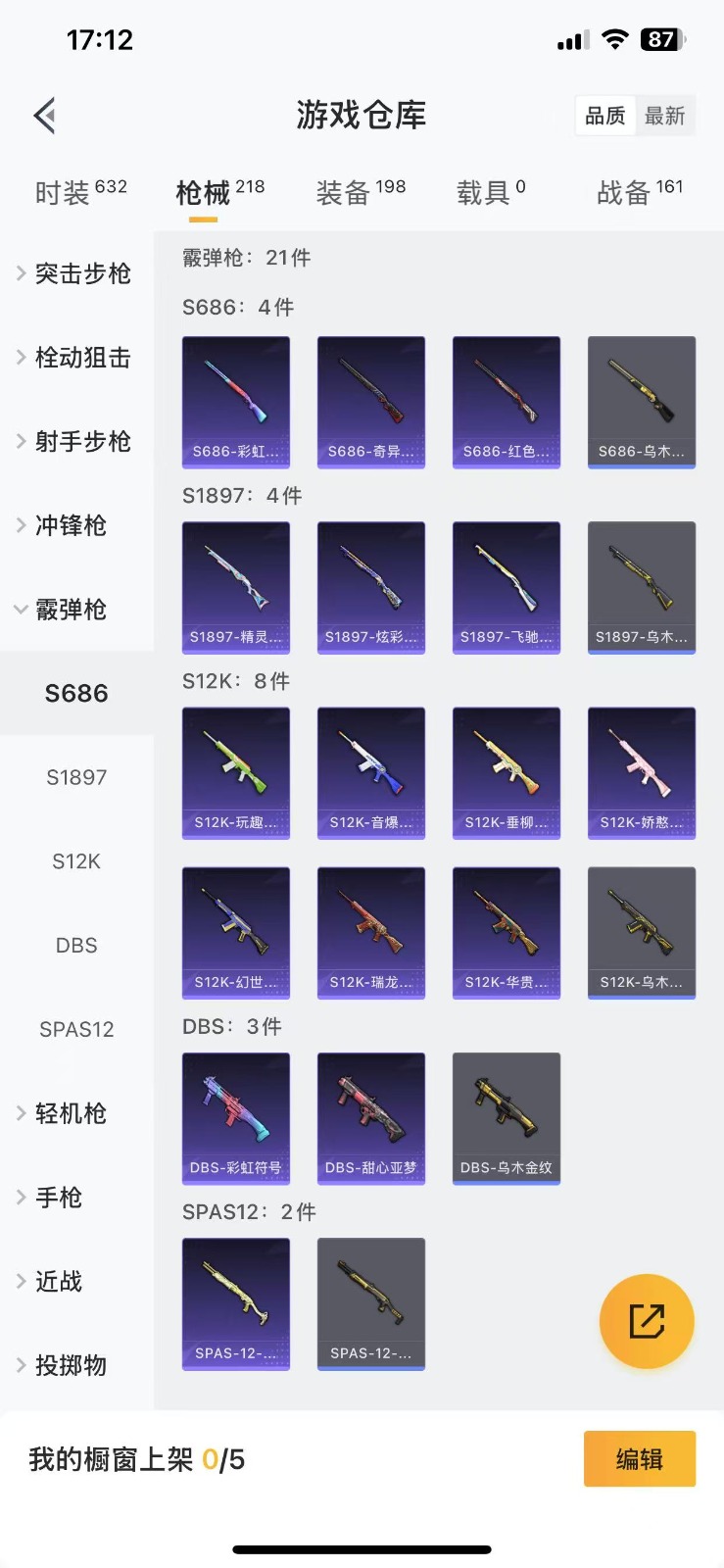Go back using the top-left arrow
Screen dimensions: 724x1568
point(44,116)
